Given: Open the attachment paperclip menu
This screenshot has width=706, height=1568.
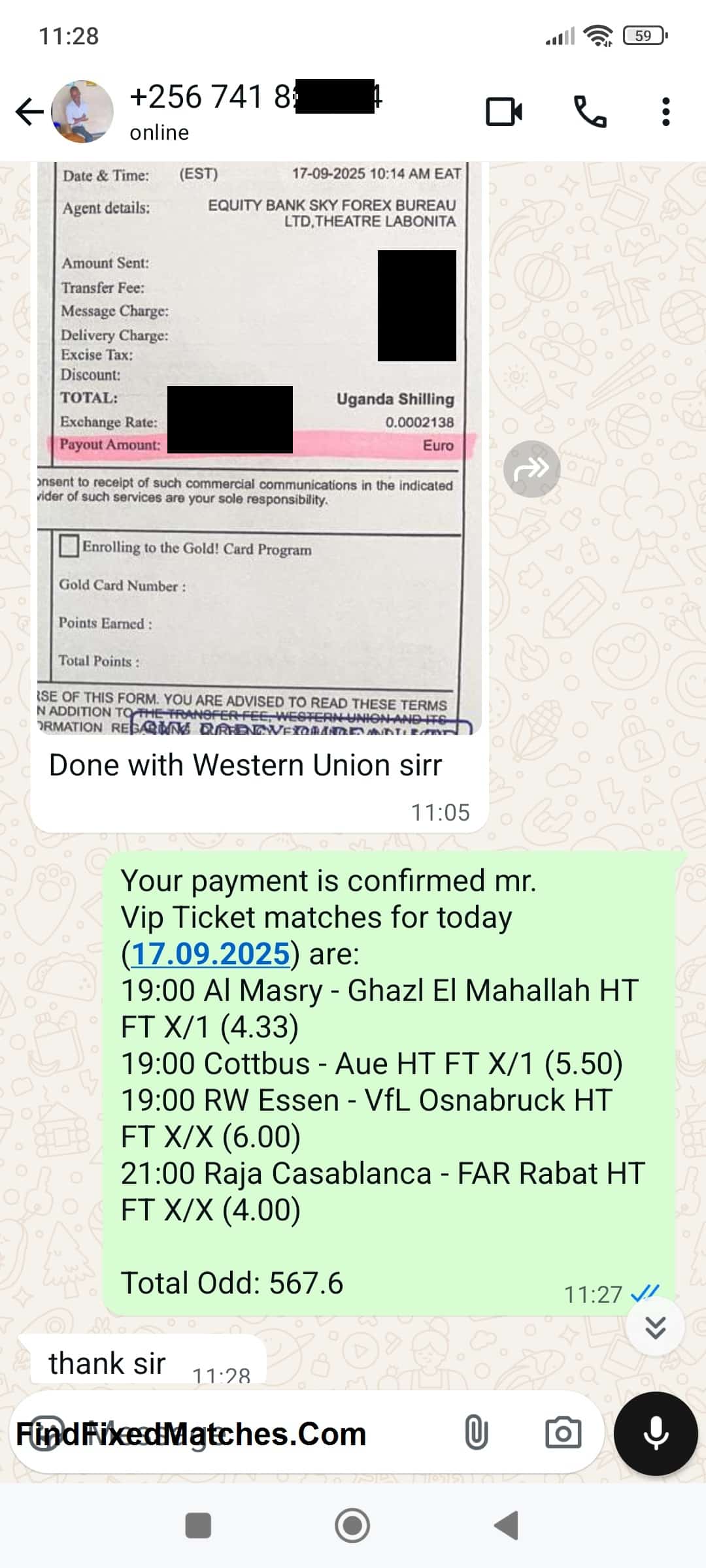Looking at the screenshot, I should [x=476, y=1433].
